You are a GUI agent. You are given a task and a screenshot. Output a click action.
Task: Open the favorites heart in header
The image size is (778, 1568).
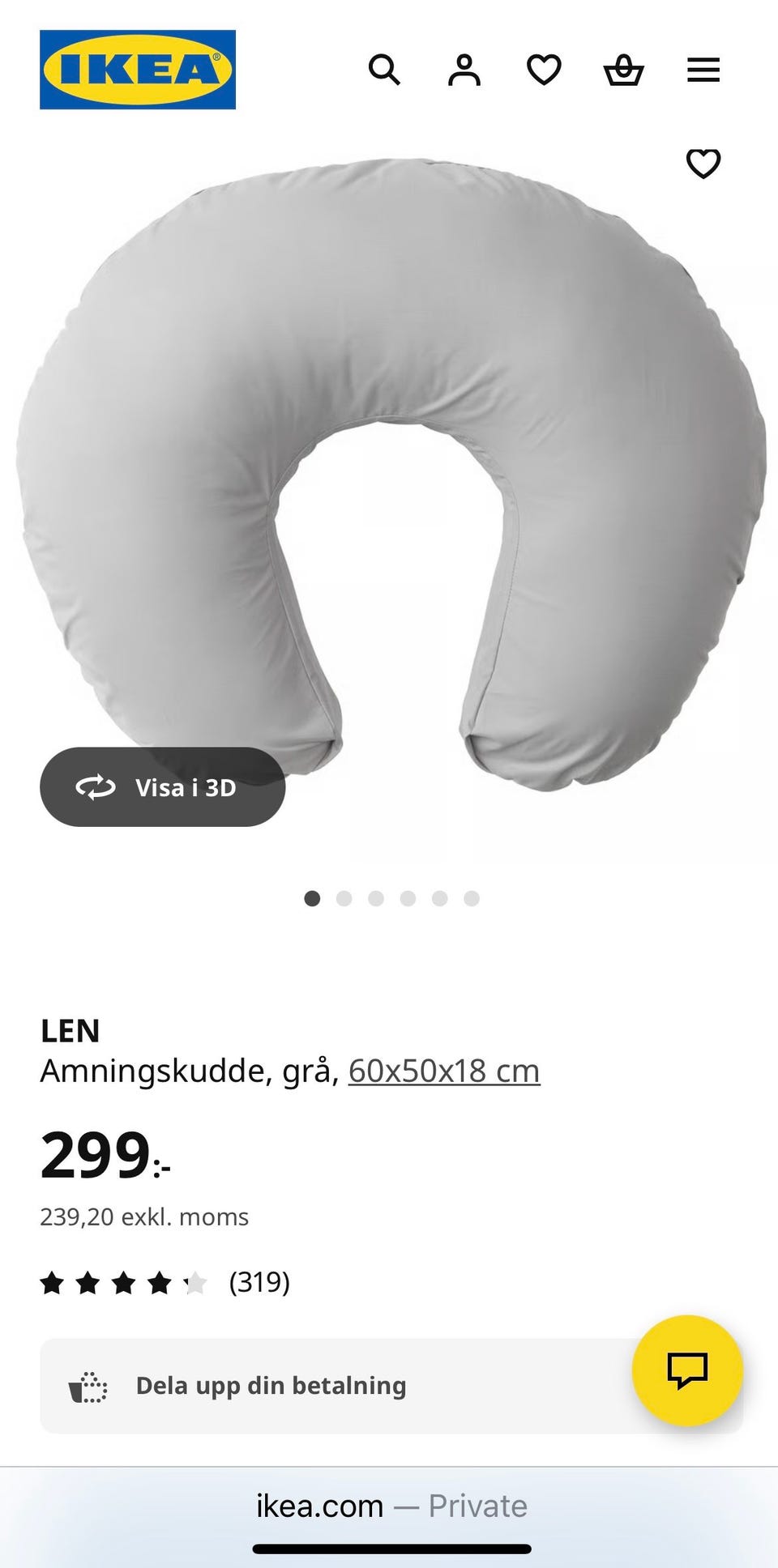(x=544, y=70)
